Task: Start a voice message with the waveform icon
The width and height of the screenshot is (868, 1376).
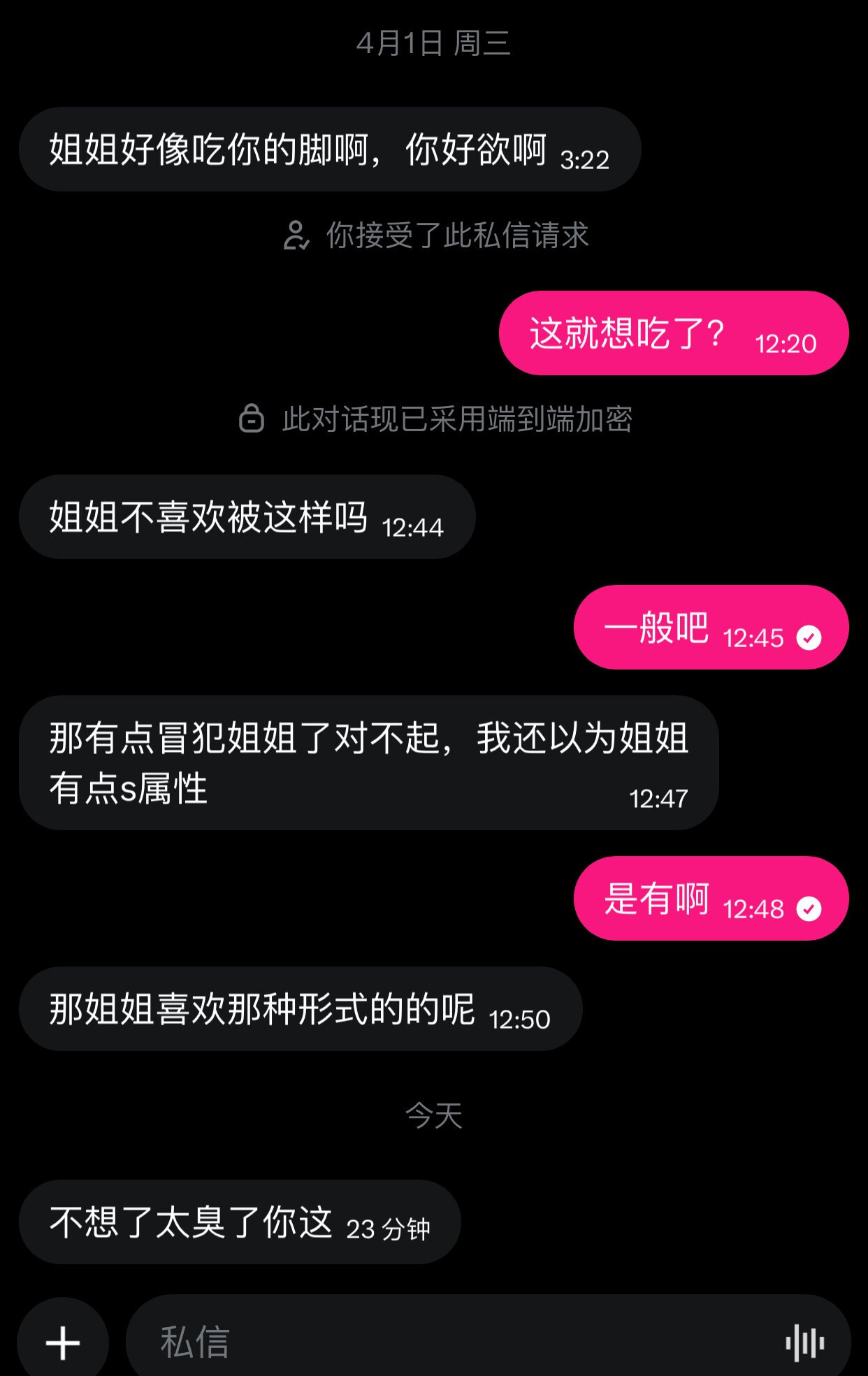Action: pos(804,1342)
